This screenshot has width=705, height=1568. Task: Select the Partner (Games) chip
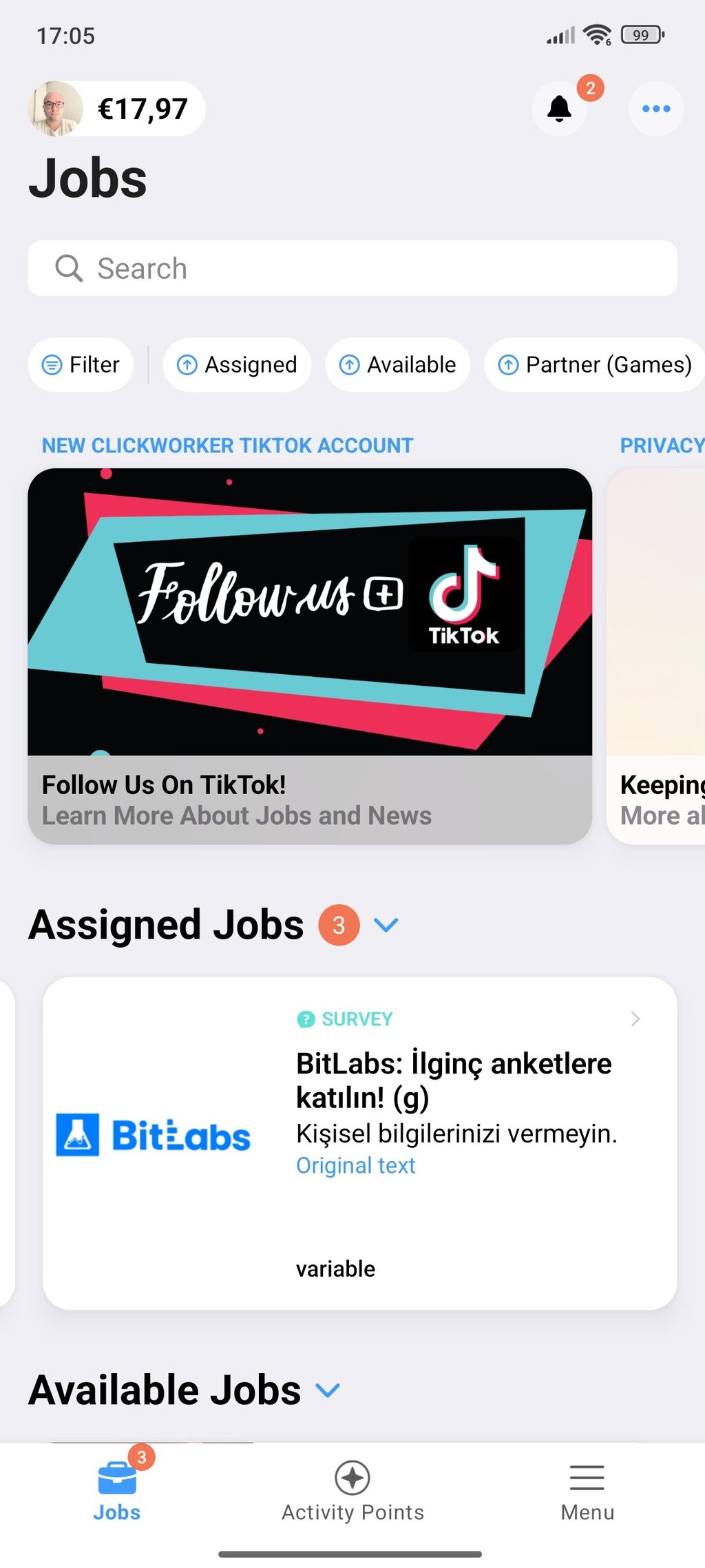tap(595, 364)
